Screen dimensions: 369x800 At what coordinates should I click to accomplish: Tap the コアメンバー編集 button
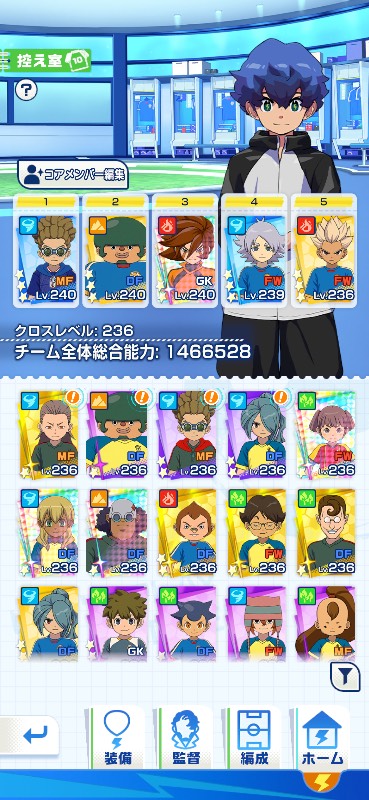click(x=73, y=174)
